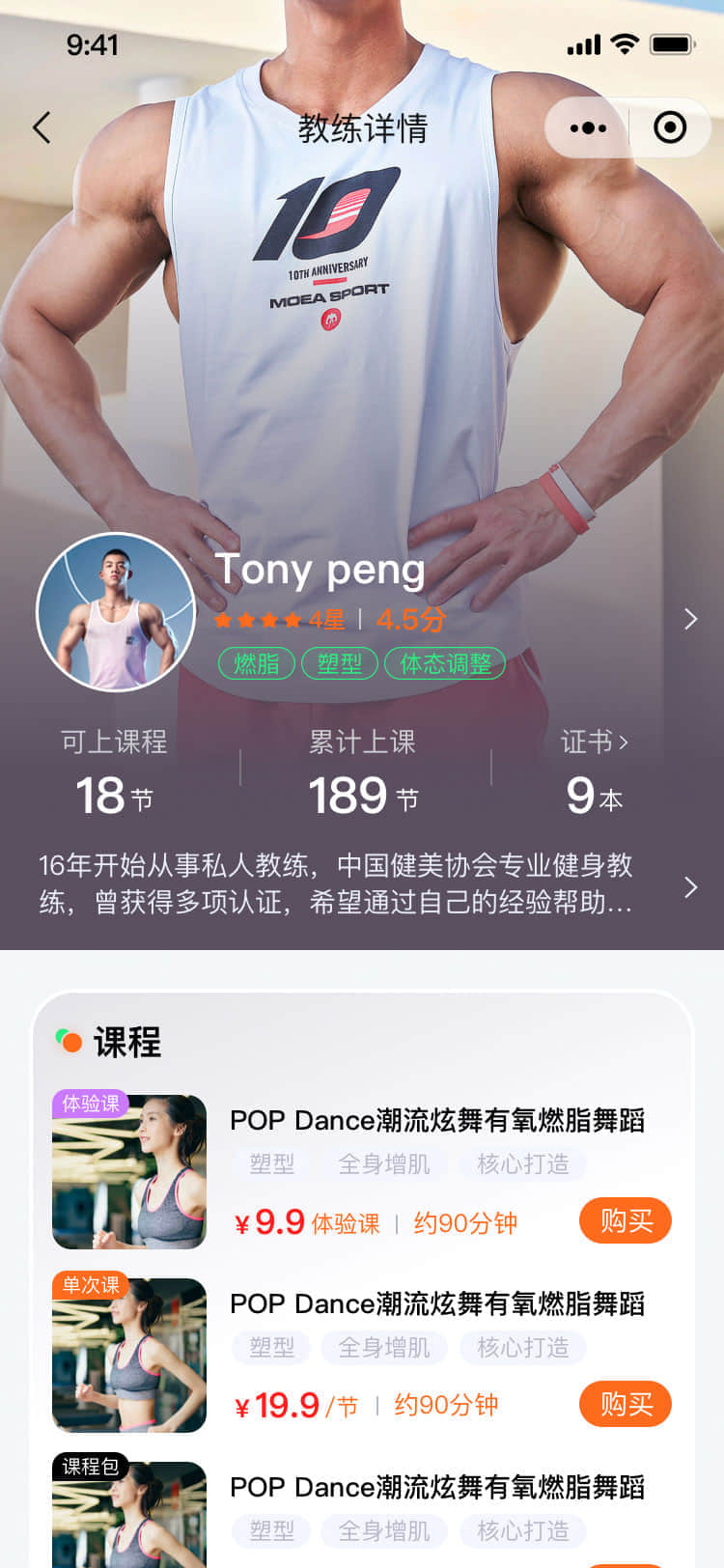Click the first POP Dance course thumbnail image
The height and width of the screenshot is (1568, 724).
click(129, 1170)
